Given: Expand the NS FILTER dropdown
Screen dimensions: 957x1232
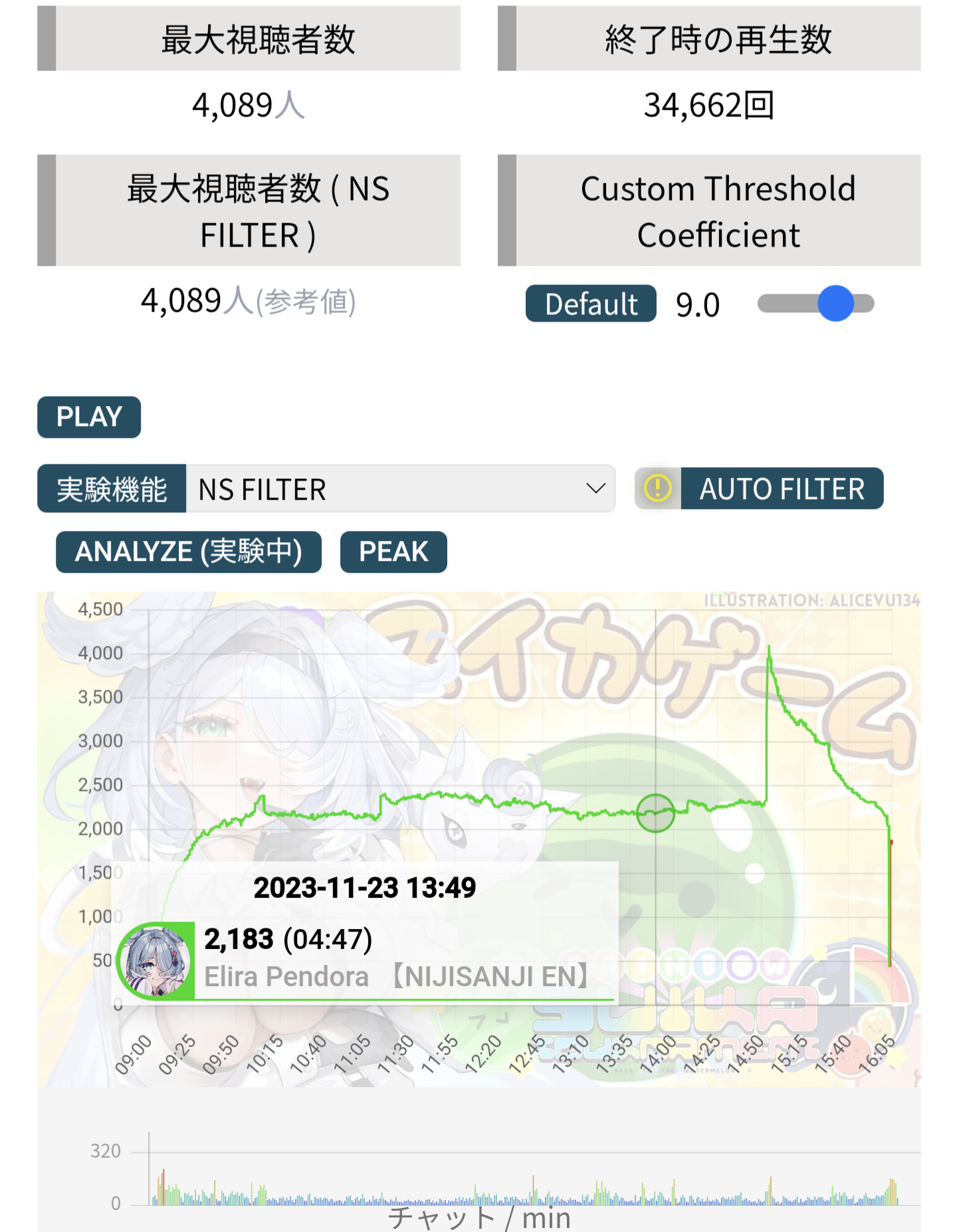Looking at the screenshot, I should click(400, 489).
